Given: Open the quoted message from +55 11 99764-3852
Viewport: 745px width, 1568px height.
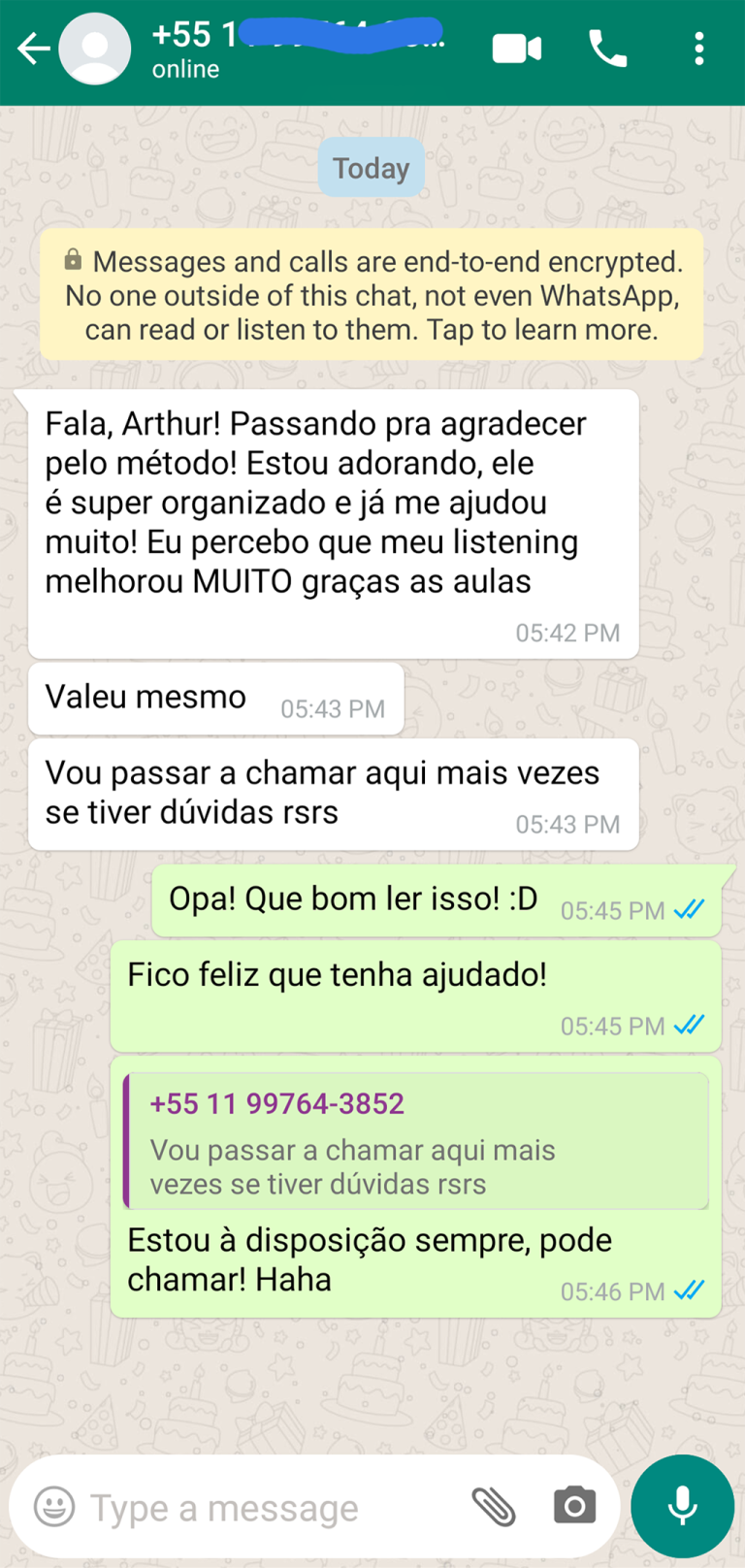Looking at the screenshot, I should click(x=417, y=1142).
